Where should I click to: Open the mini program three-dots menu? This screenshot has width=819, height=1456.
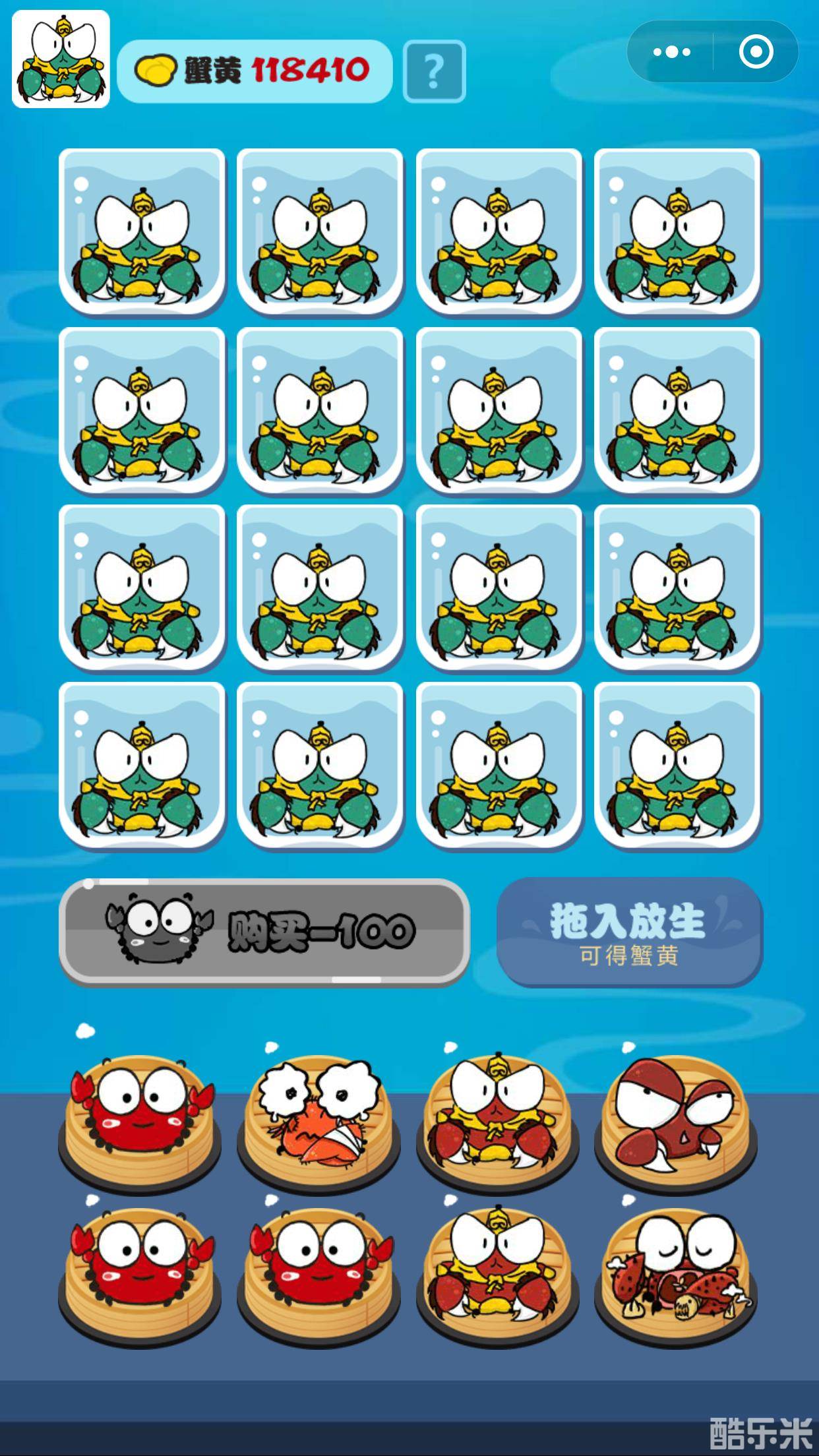[671, 52]
